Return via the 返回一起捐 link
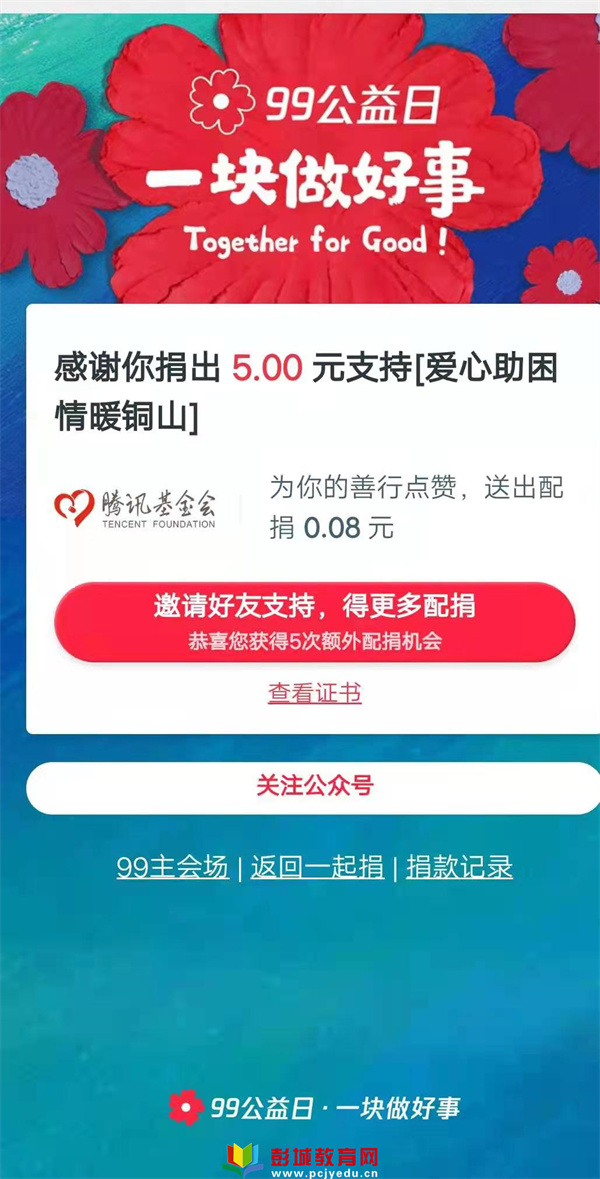This screenshot has width=600, height=1179. coord(317,867)
